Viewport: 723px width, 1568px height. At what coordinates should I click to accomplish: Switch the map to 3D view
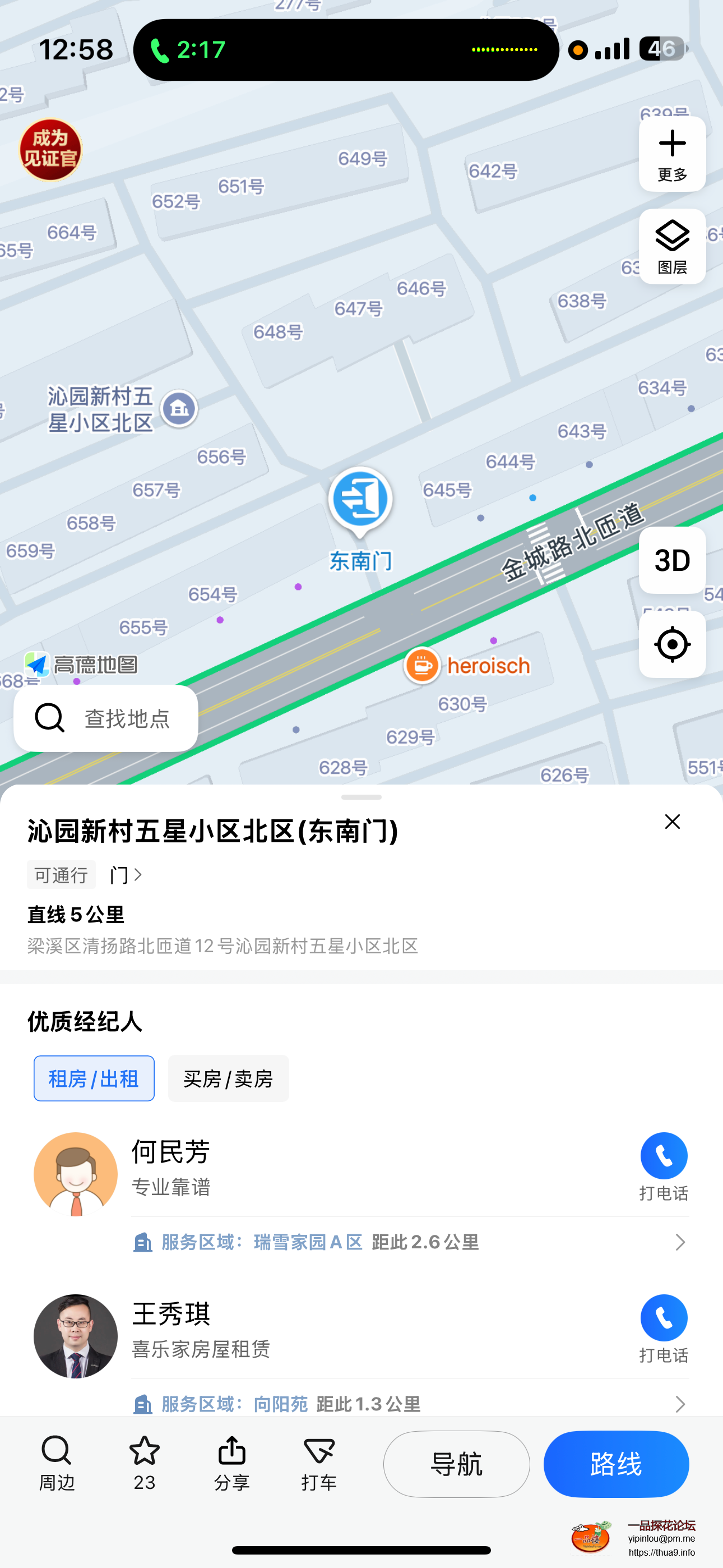point(672,560)
